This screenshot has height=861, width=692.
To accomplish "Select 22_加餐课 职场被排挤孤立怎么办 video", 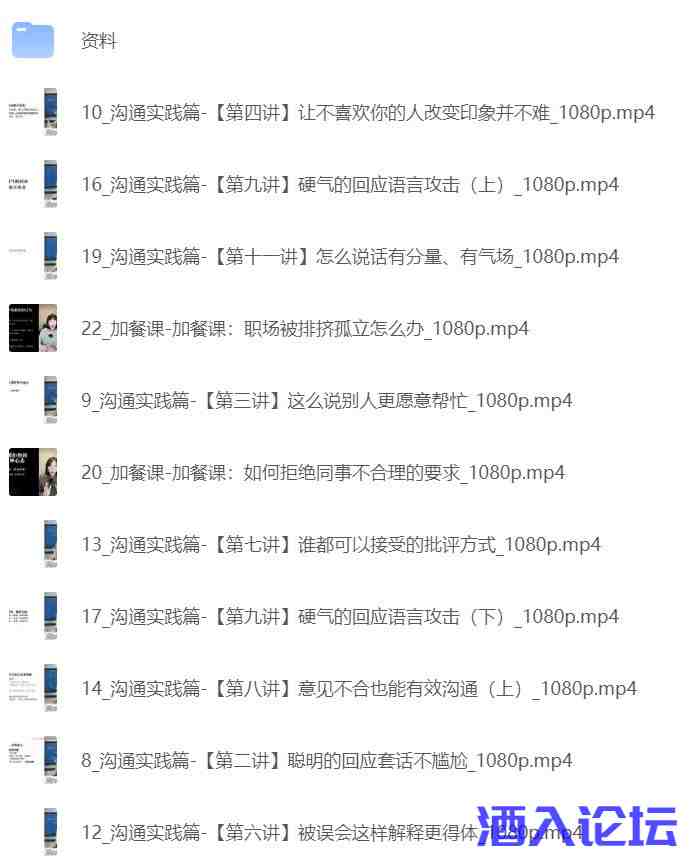I will 304,329.
